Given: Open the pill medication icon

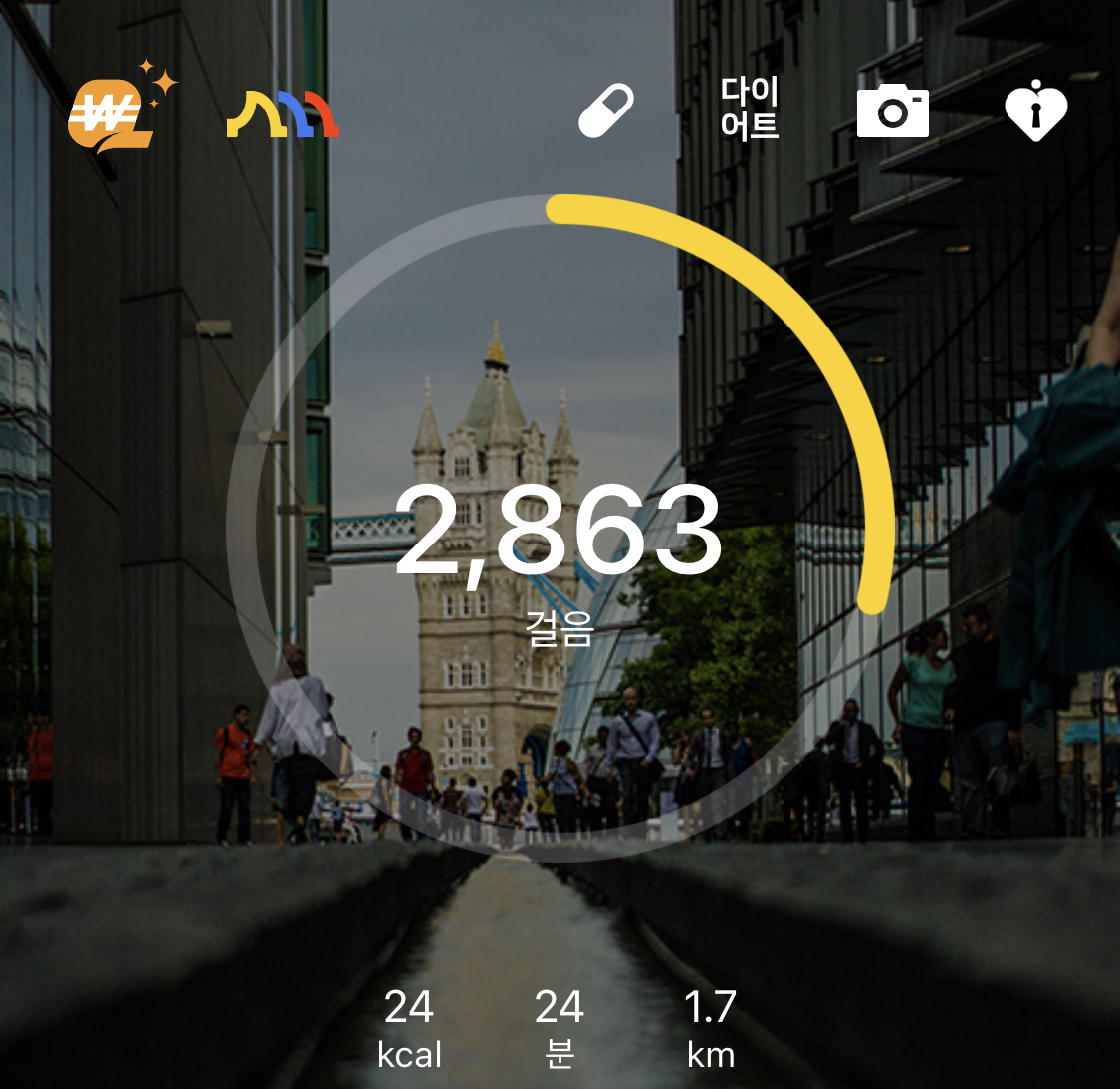Looking at the screenshot, I should point(605,109).
